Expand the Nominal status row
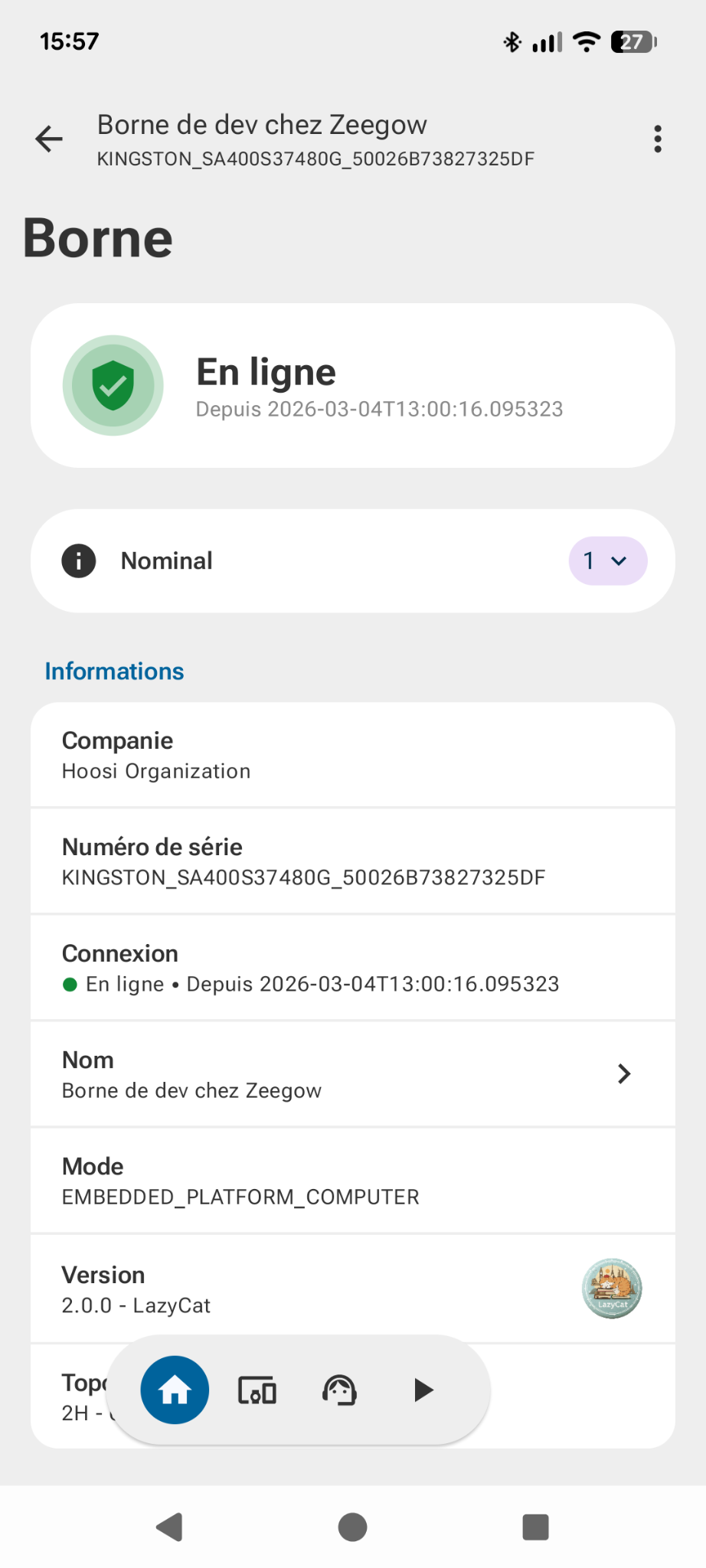 tap(352, 560)
